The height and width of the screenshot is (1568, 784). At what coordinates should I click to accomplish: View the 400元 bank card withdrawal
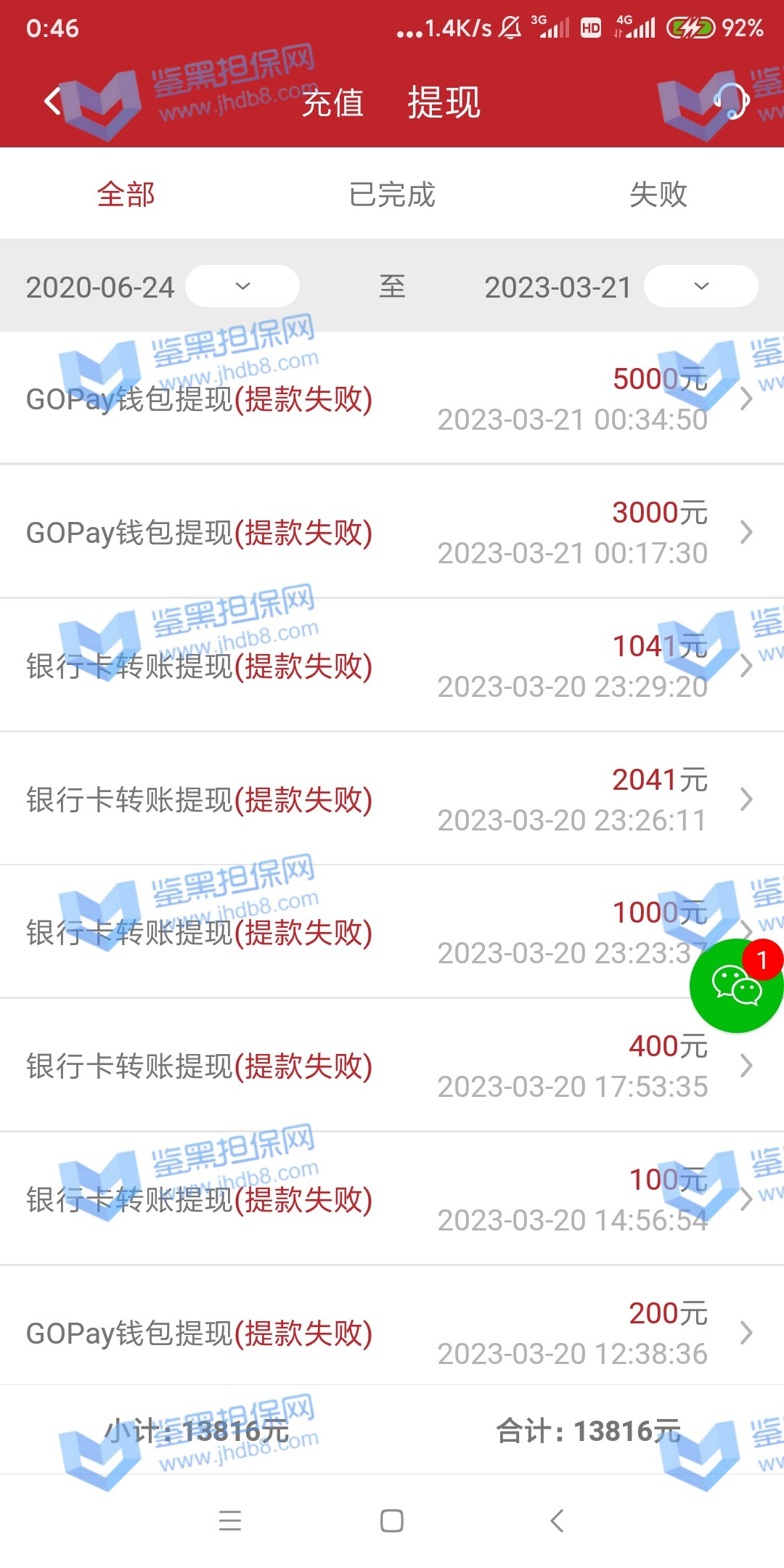click(x=392, y=1066)
